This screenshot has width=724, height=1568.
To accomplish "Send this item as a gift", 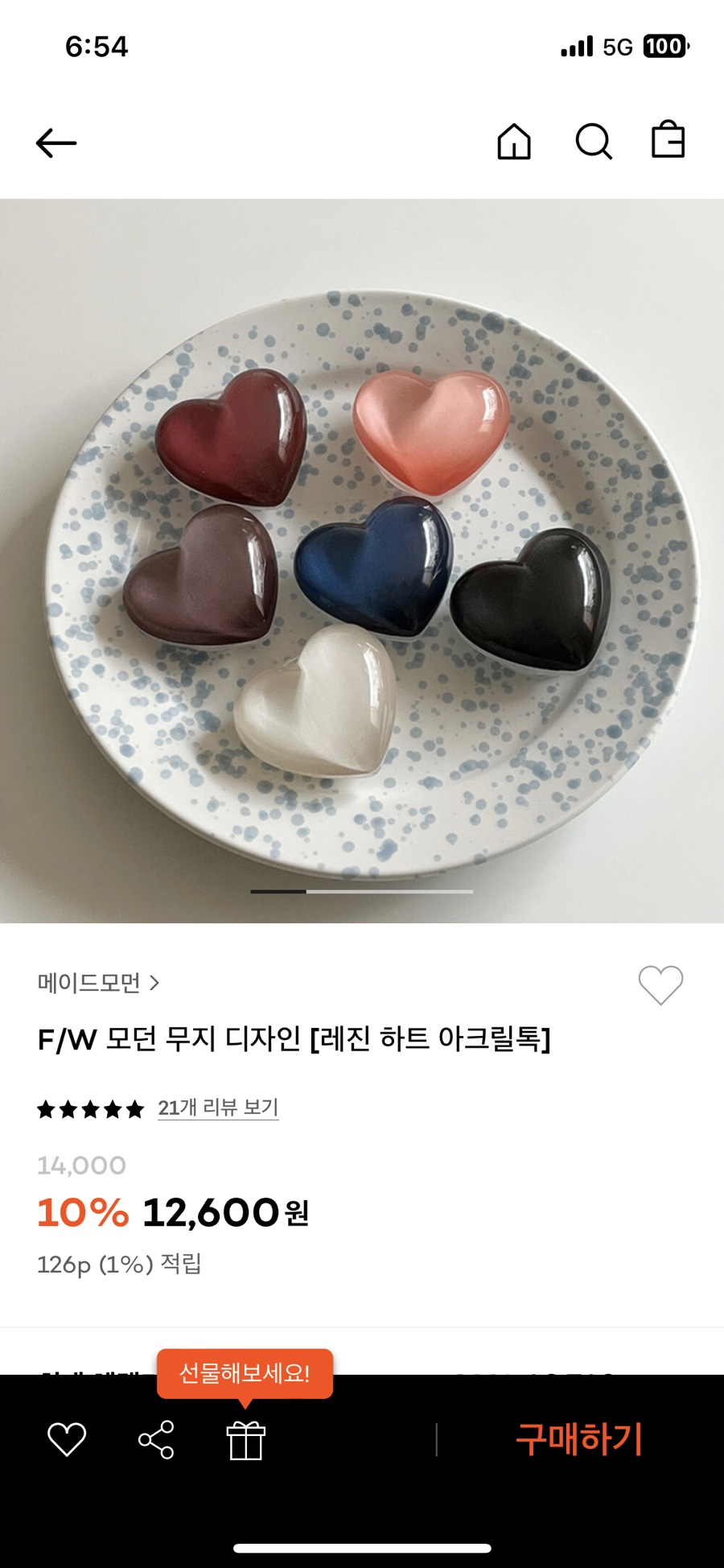I will 245,1440.
